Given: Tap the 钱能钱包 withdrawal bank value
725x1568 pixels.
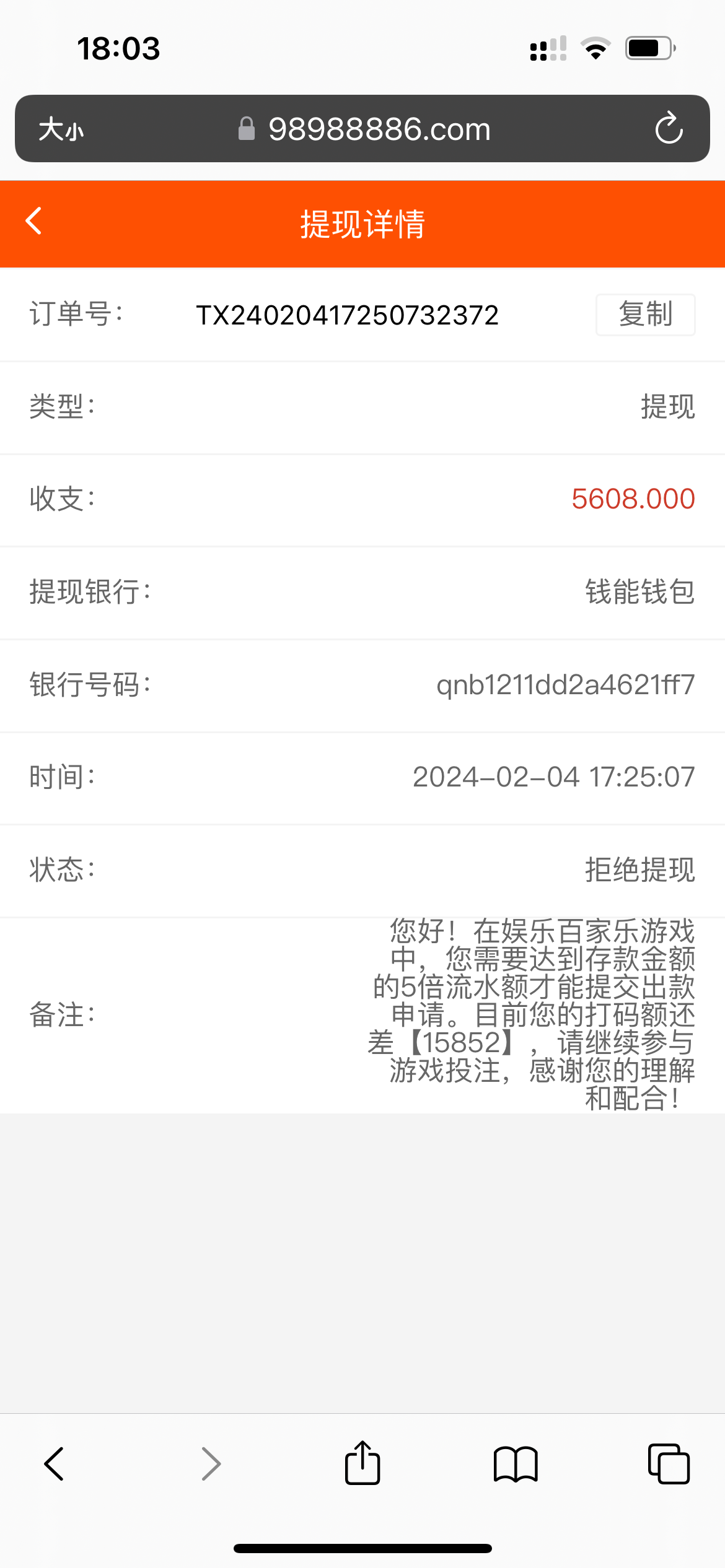Looking at the screenshot, I should [x=639, y=592].
